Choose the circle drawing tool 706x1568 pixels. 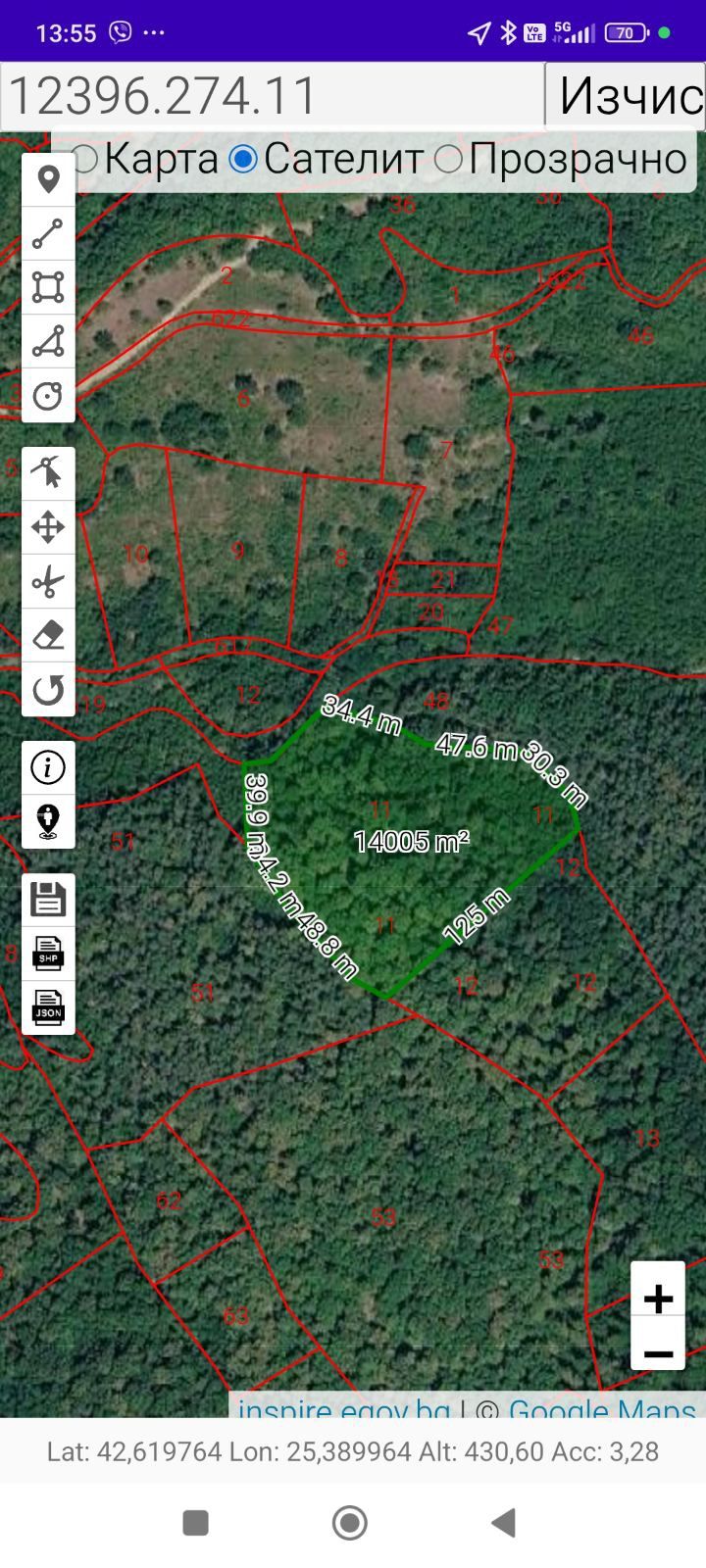[x=48, y=395]
